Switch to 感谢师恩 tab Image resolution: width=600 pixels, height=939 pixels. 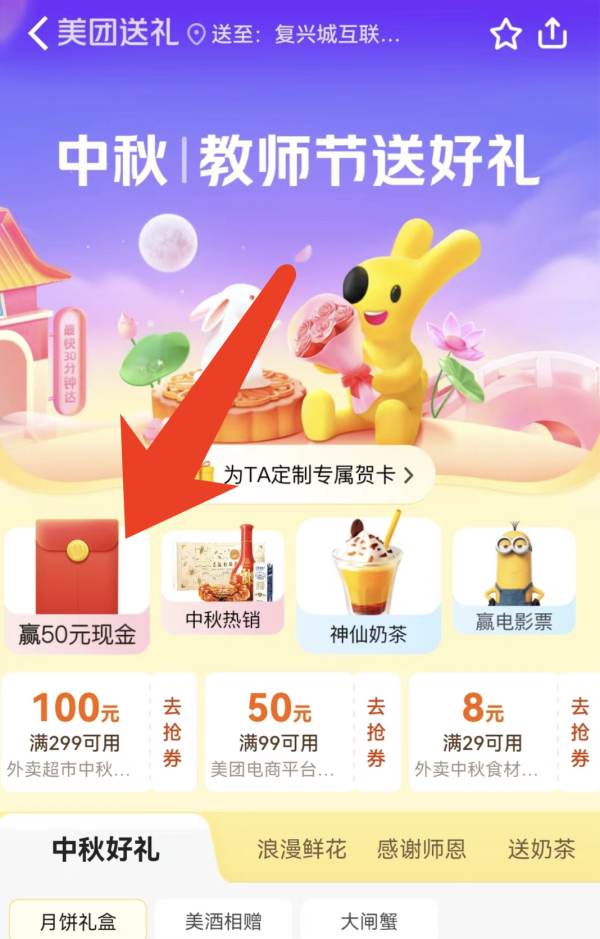coord(421,850)
